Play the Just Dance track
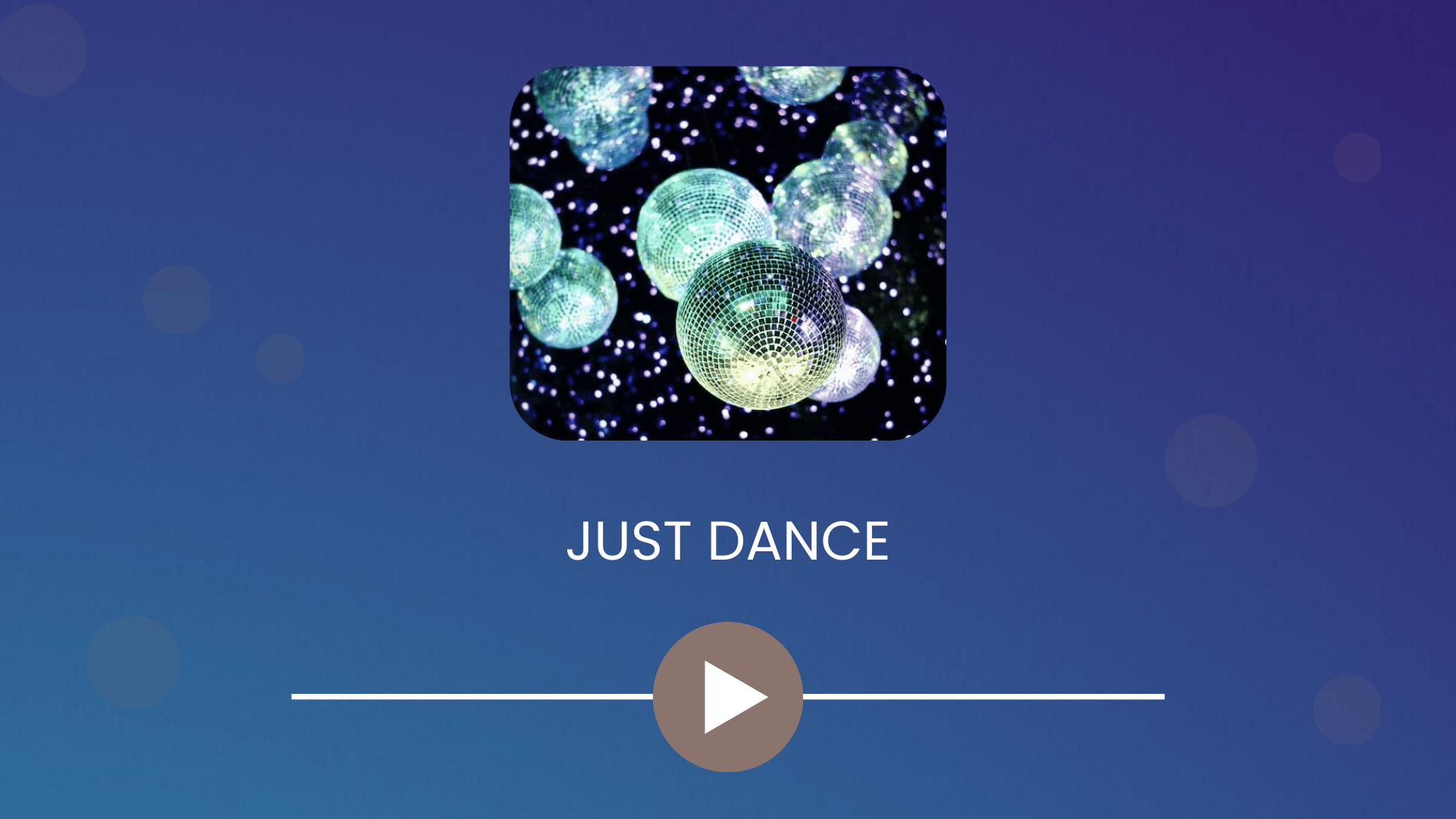Image resolution: width=1456 pixels, height=819 pixels. tap(728, 697)
